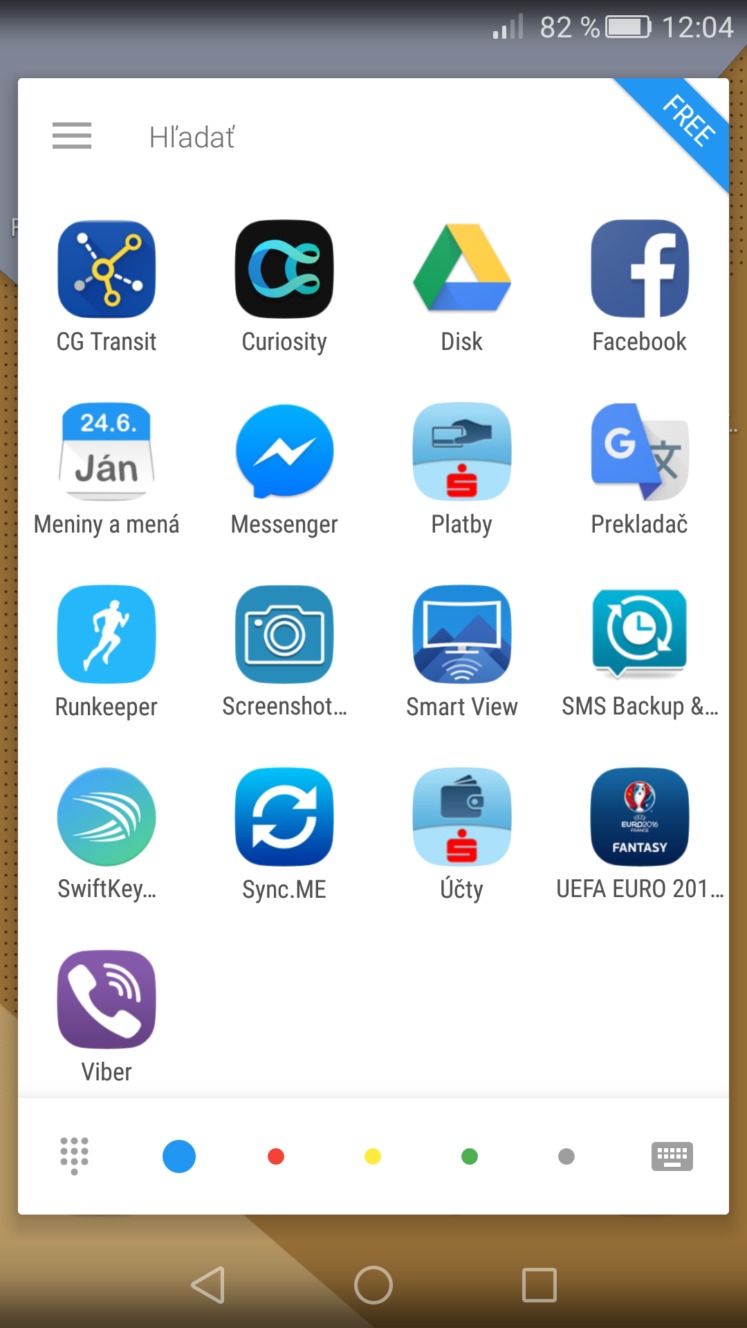The width and height of the screenshot is (747, 1328).
Task: Go to the home screen
Action: click(373, 1285)
